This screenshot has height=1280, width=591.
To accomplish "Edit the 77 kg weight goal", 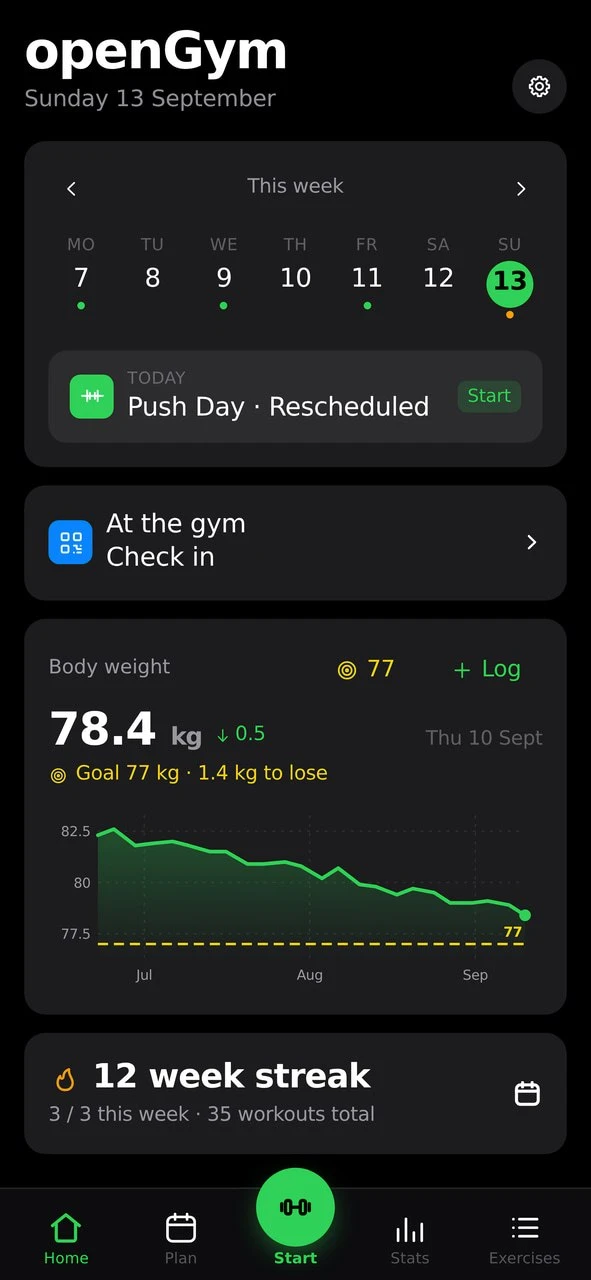I will click(366, 670).
